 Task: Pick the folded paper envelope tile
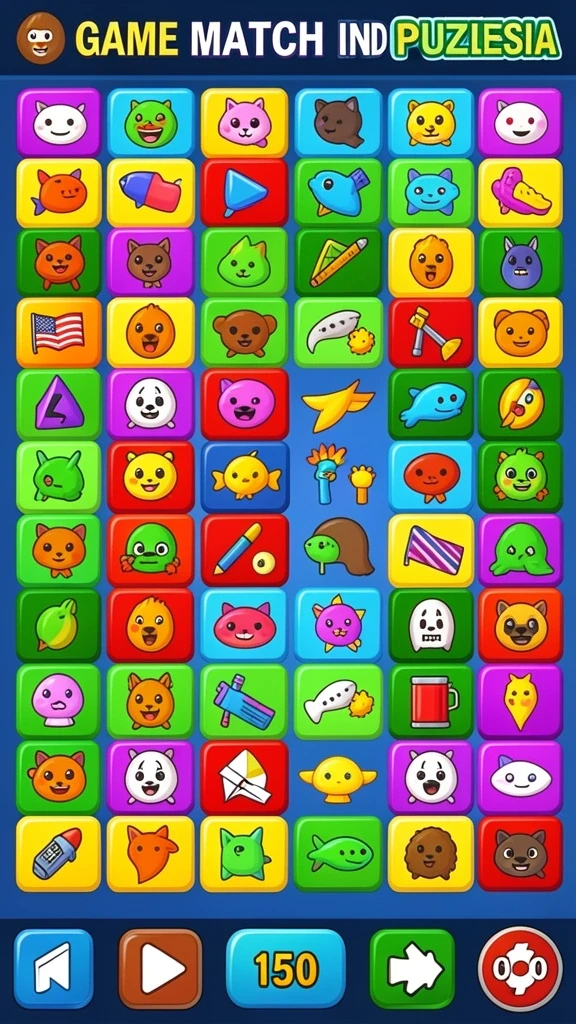point(244,778)
